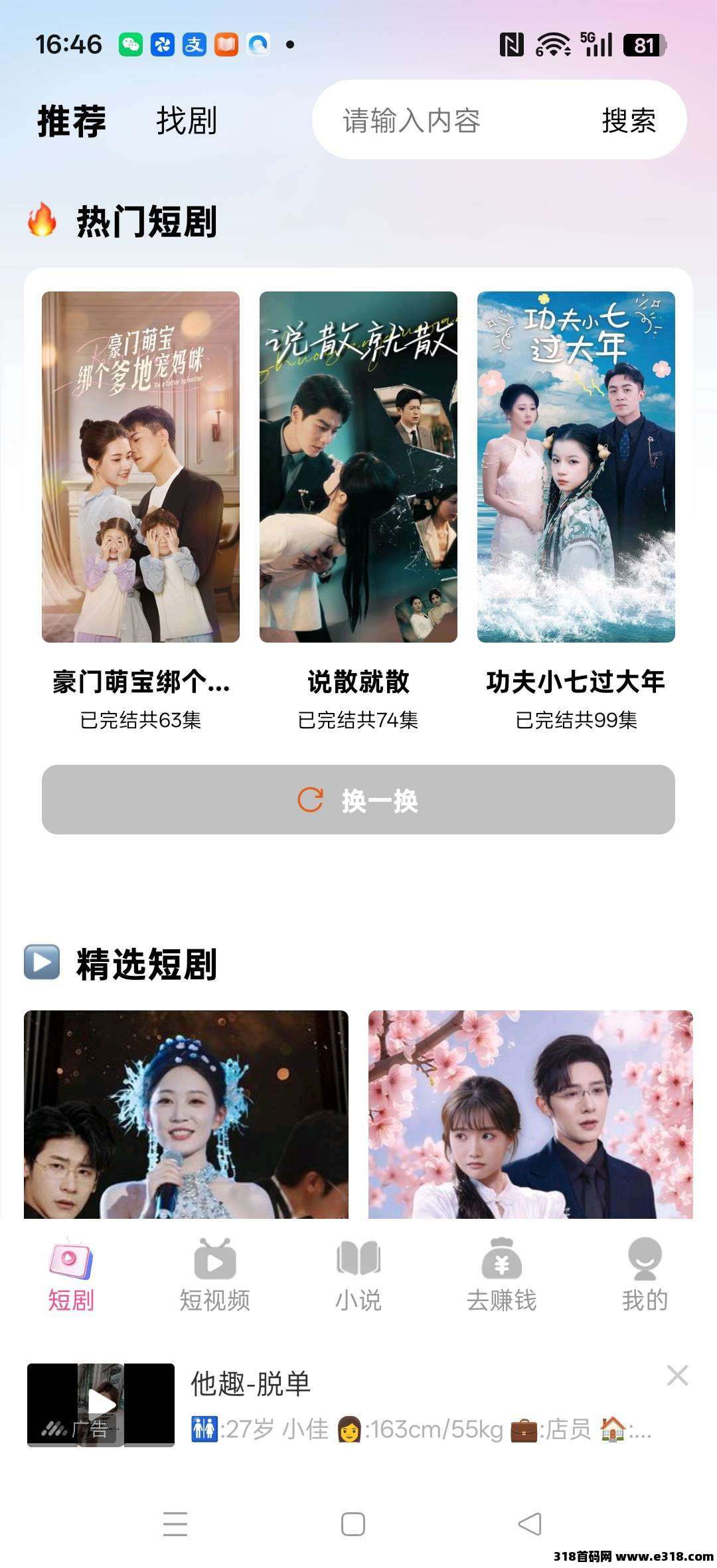717x1568 pixels.
Task: Open the drama 说散就散
Action: [358, 467]
